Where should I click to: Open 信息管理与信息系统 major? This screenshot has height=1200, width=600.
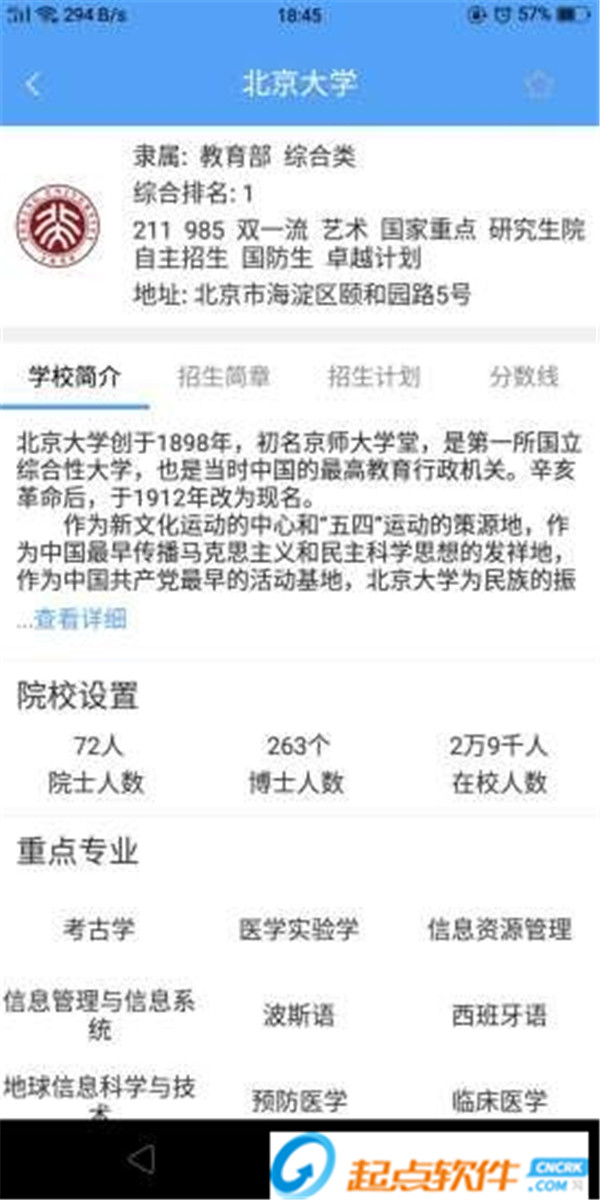coord(99,1015)
